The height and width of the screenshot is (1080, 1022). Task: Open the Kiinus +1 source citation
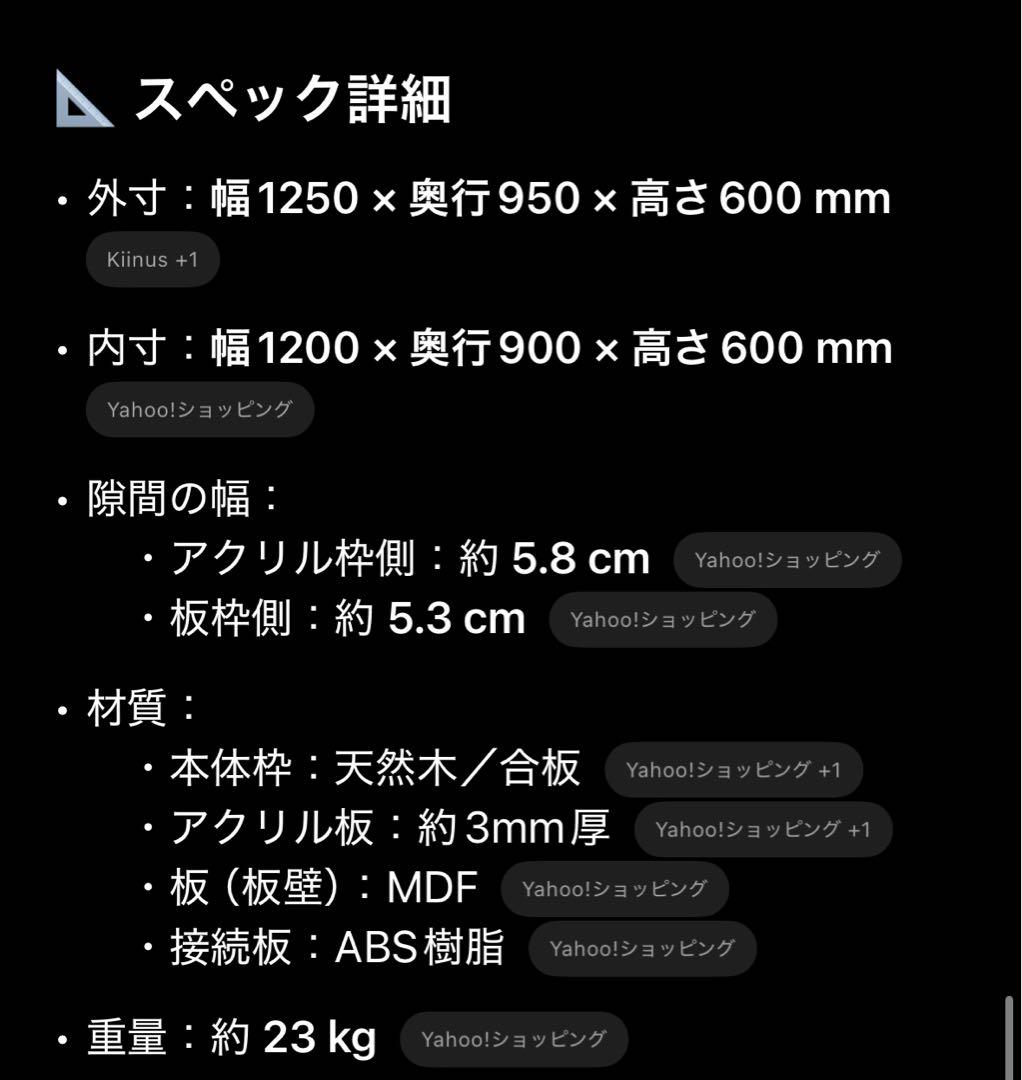click(x=152, y=259)
